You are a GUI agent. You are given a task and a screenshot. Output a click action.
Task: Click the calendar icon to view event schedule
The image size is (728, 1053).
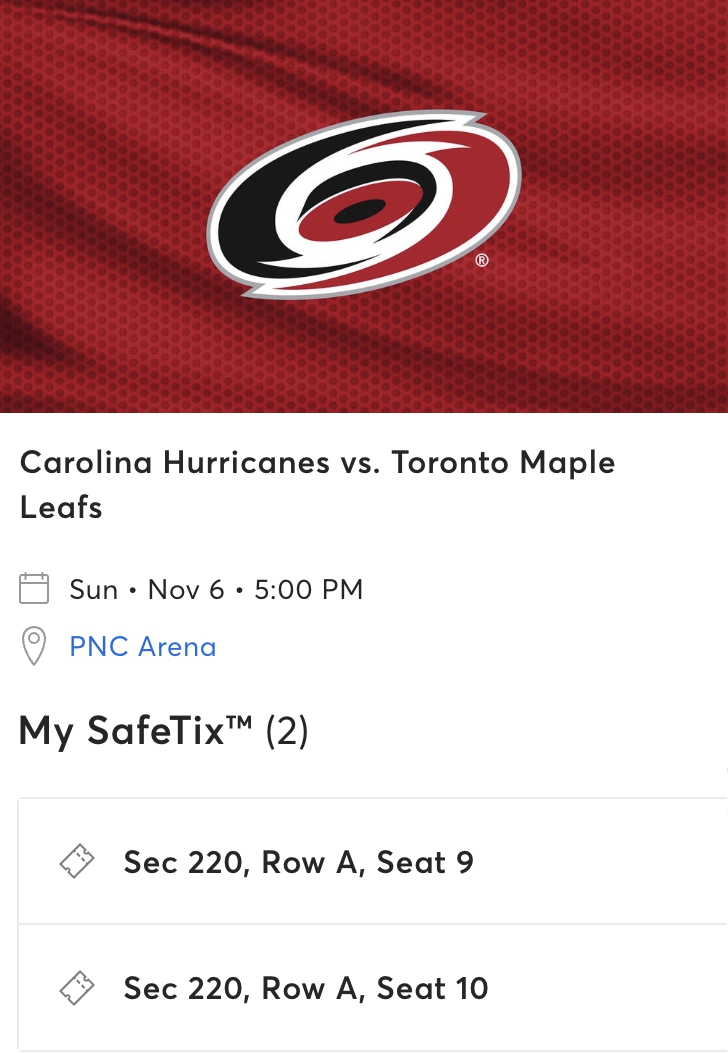[x=34, y=589]
